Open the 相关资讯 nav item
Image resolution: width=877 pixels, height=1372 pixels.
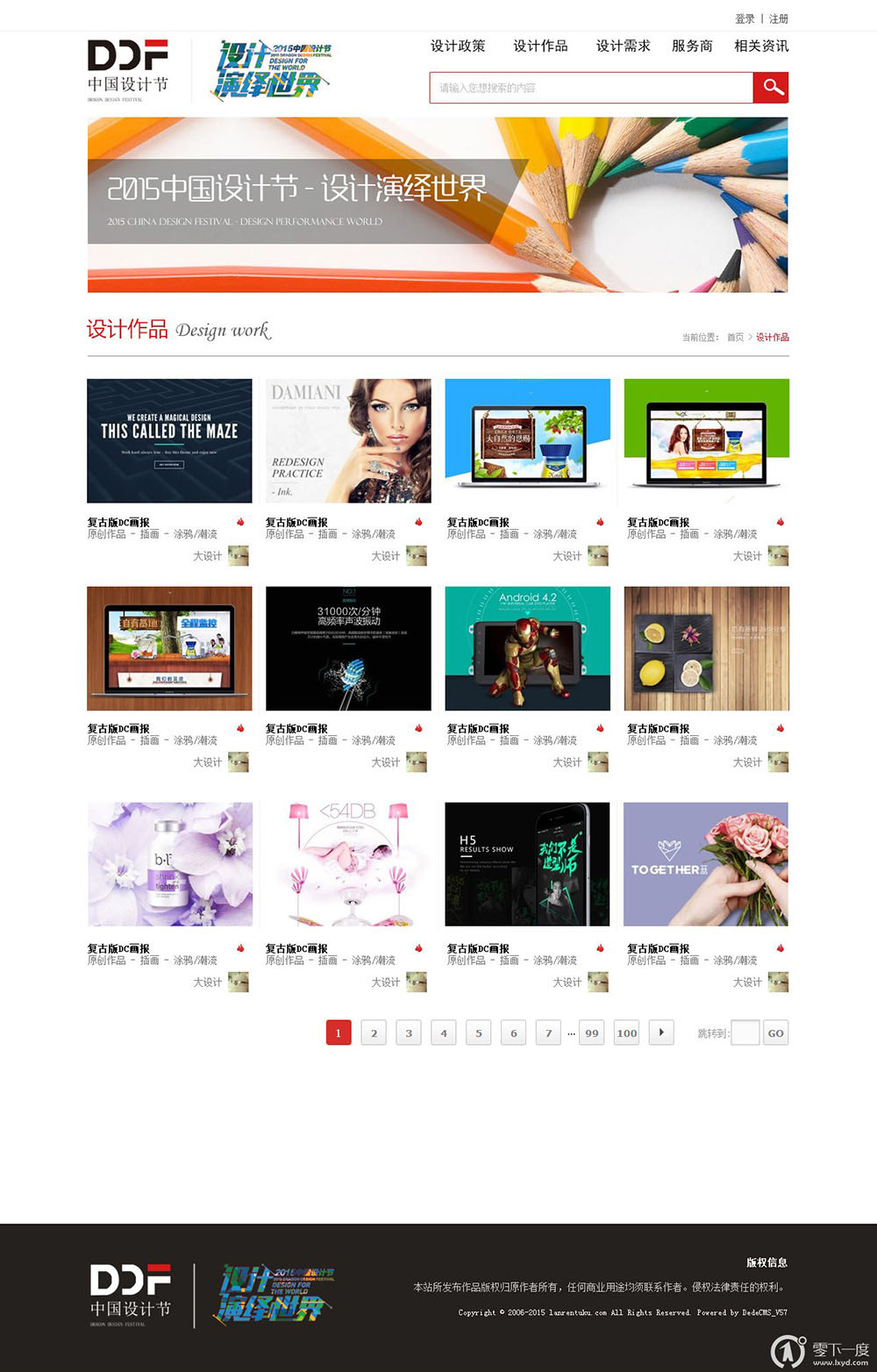pos(761,46)
